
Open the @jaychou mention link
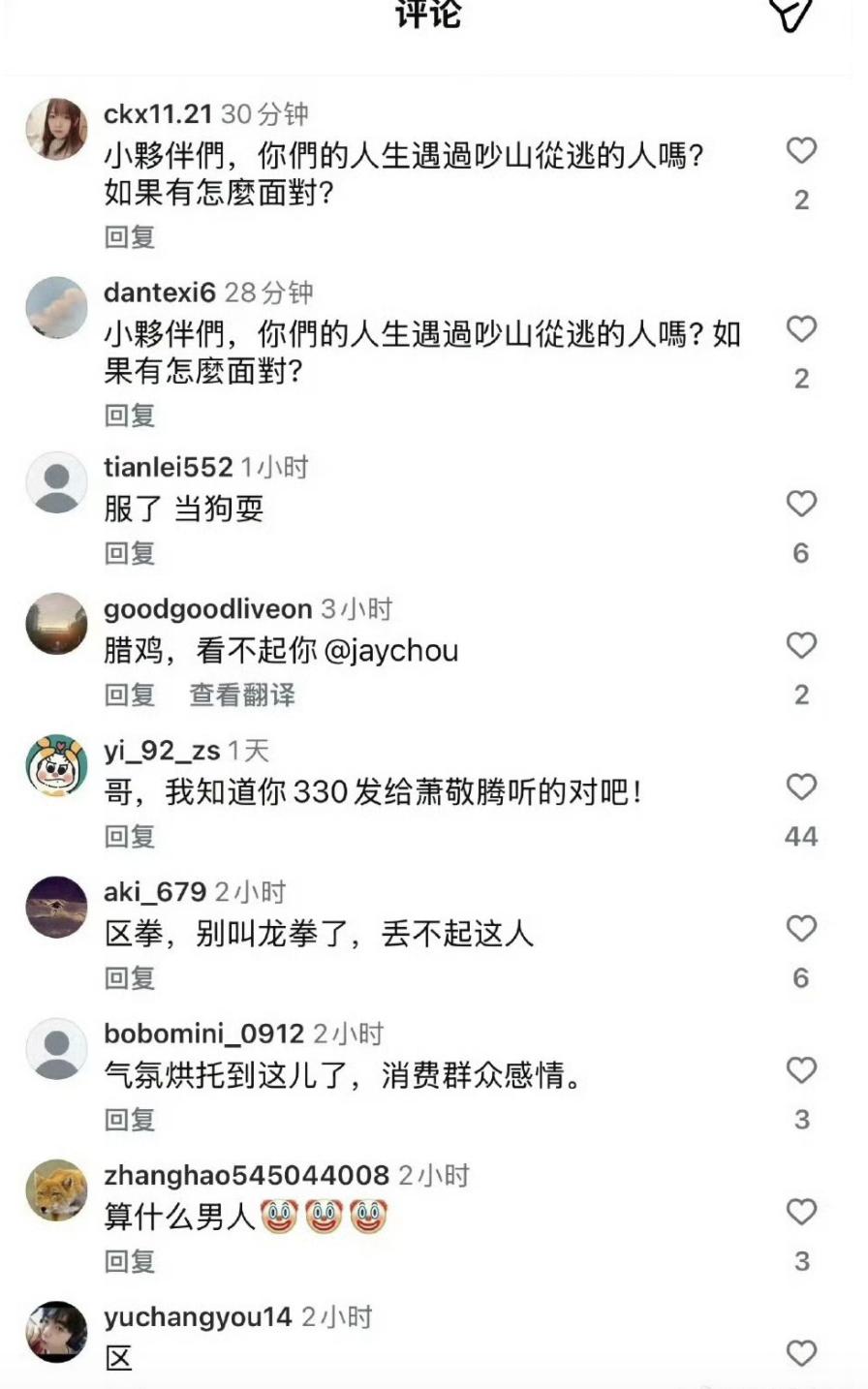click(x=391, y=650)
